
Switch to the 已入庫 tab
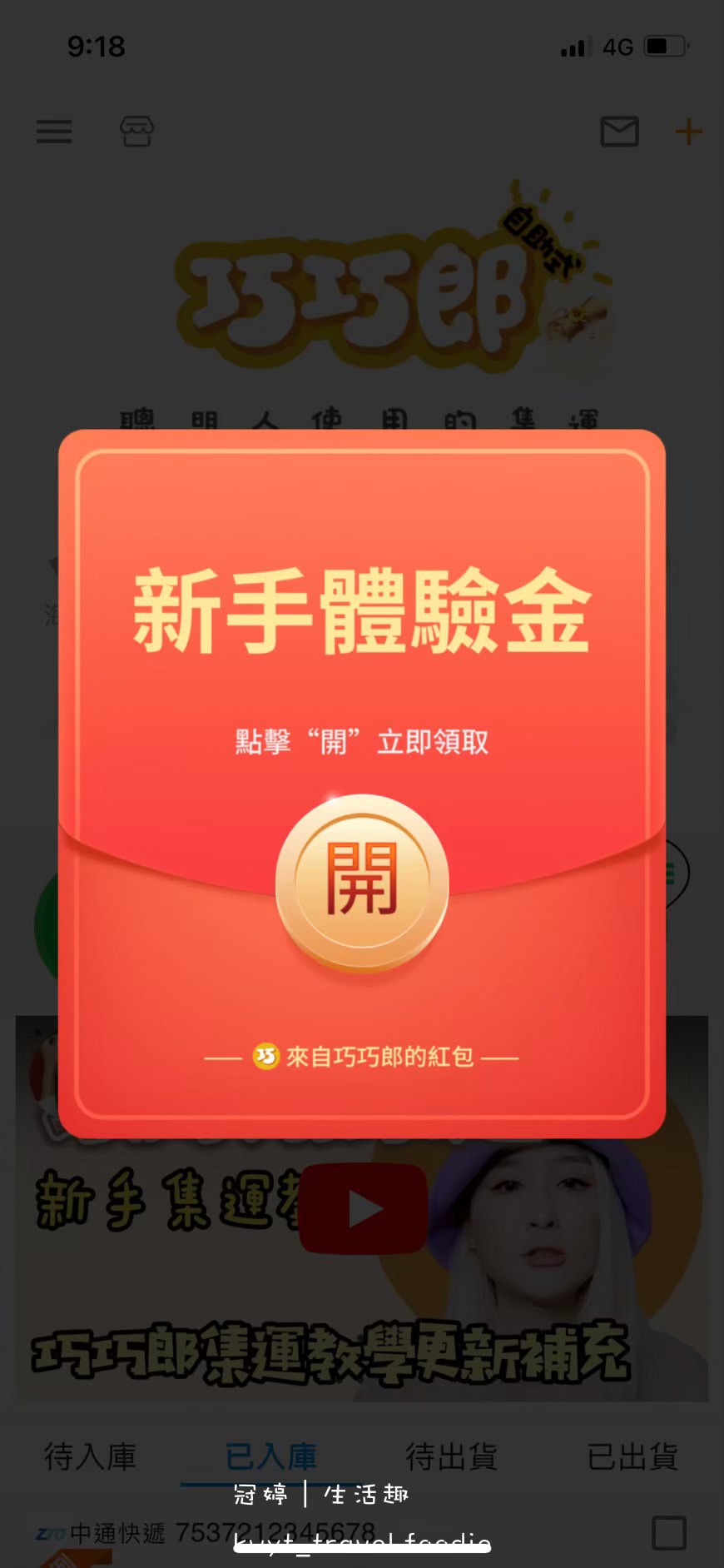point(270,1456)
